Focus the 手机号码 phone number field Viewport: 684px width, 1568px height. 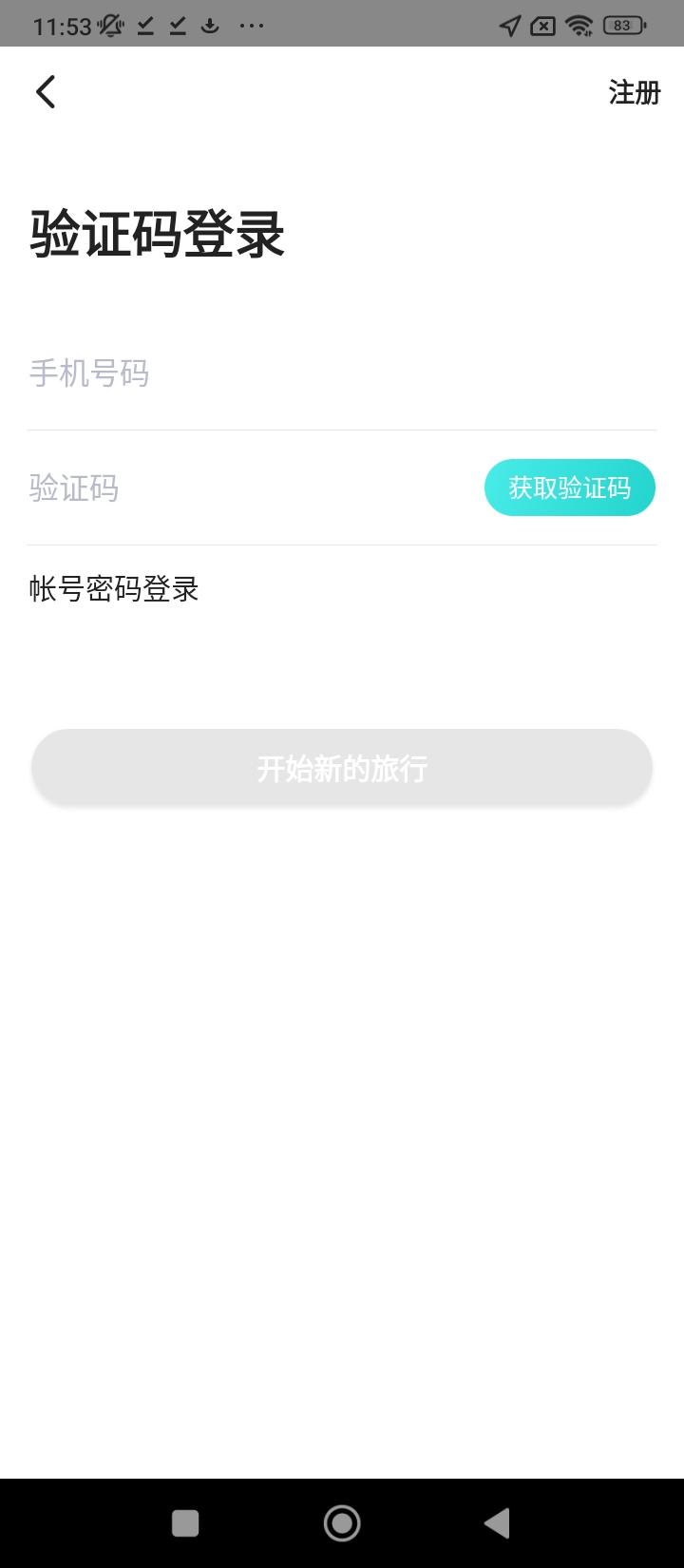[x=285, y=373]
